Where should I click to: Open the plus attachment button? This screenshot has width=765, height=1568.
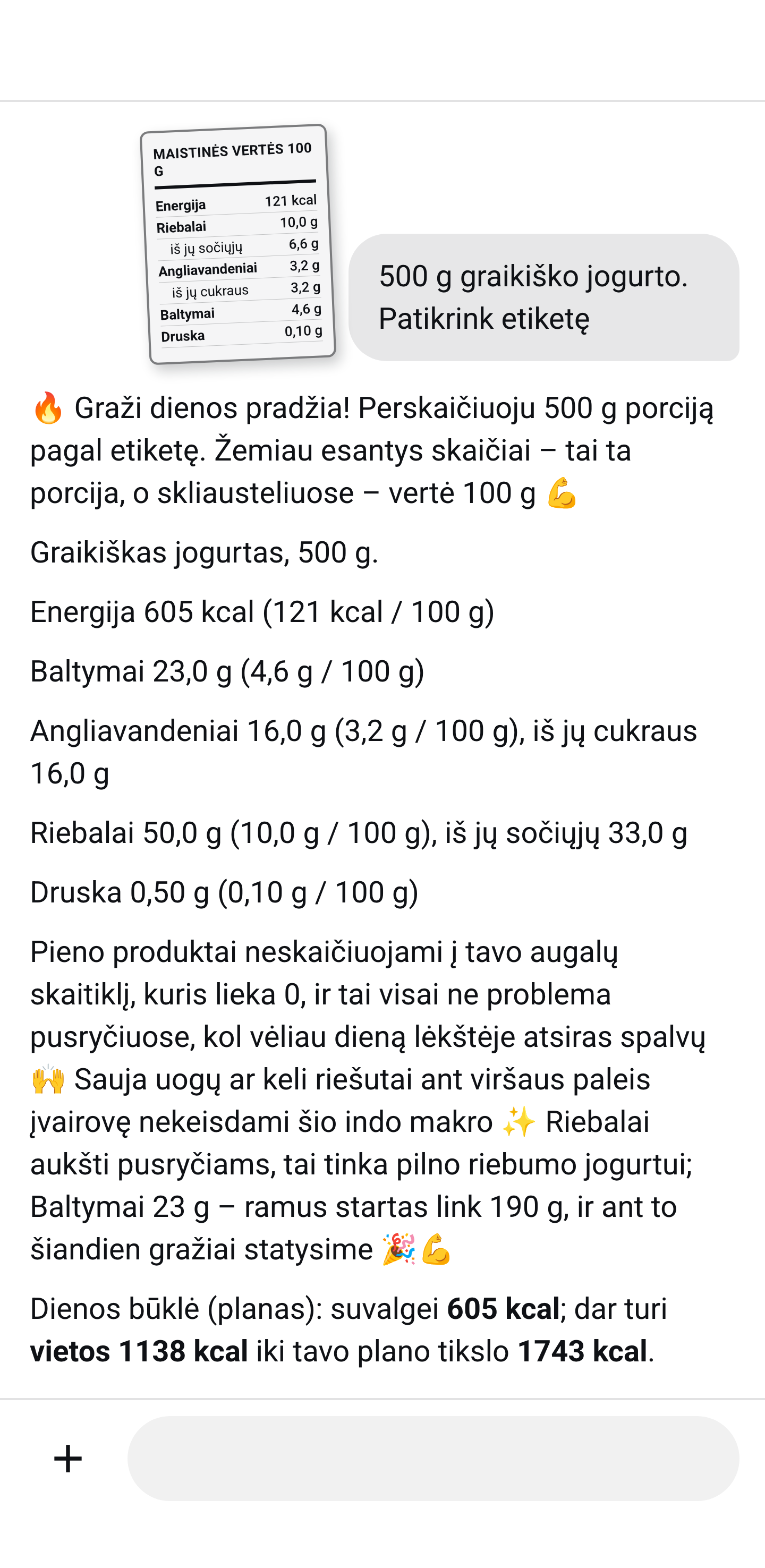coord(67,1459)
